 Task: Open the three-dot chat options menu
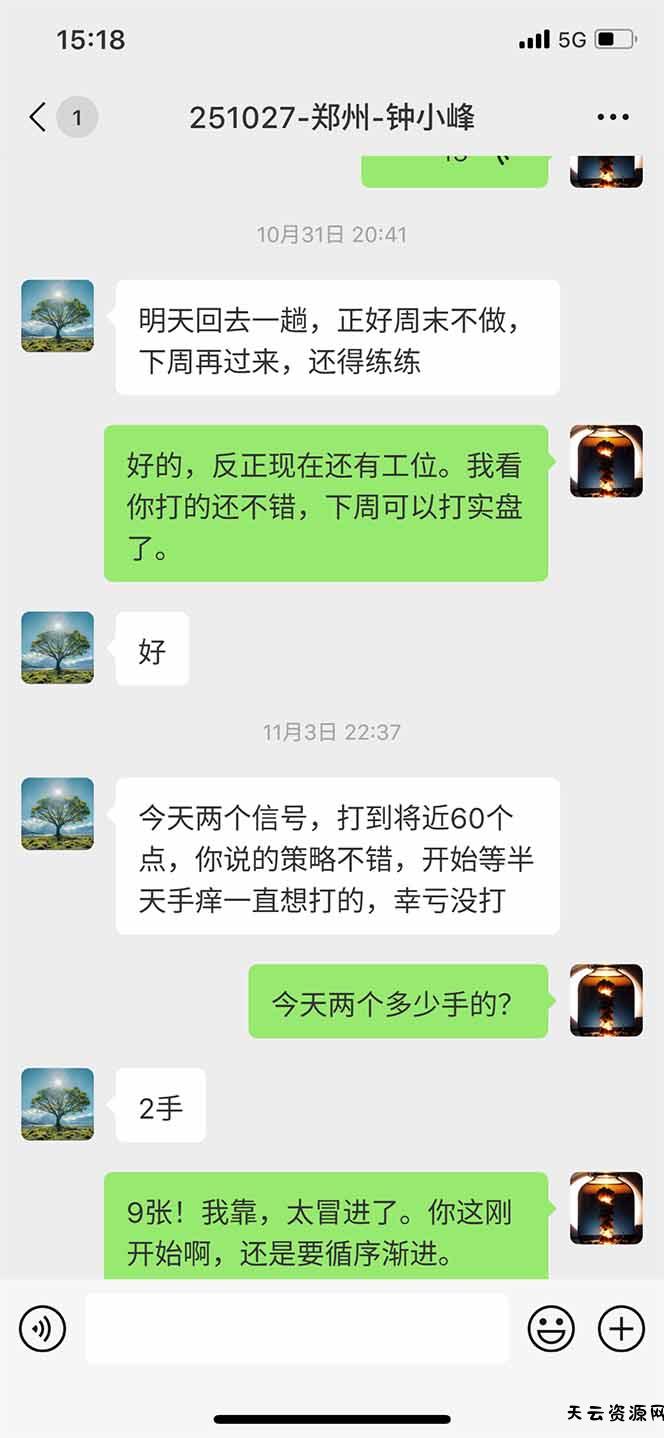pos(612,117)
